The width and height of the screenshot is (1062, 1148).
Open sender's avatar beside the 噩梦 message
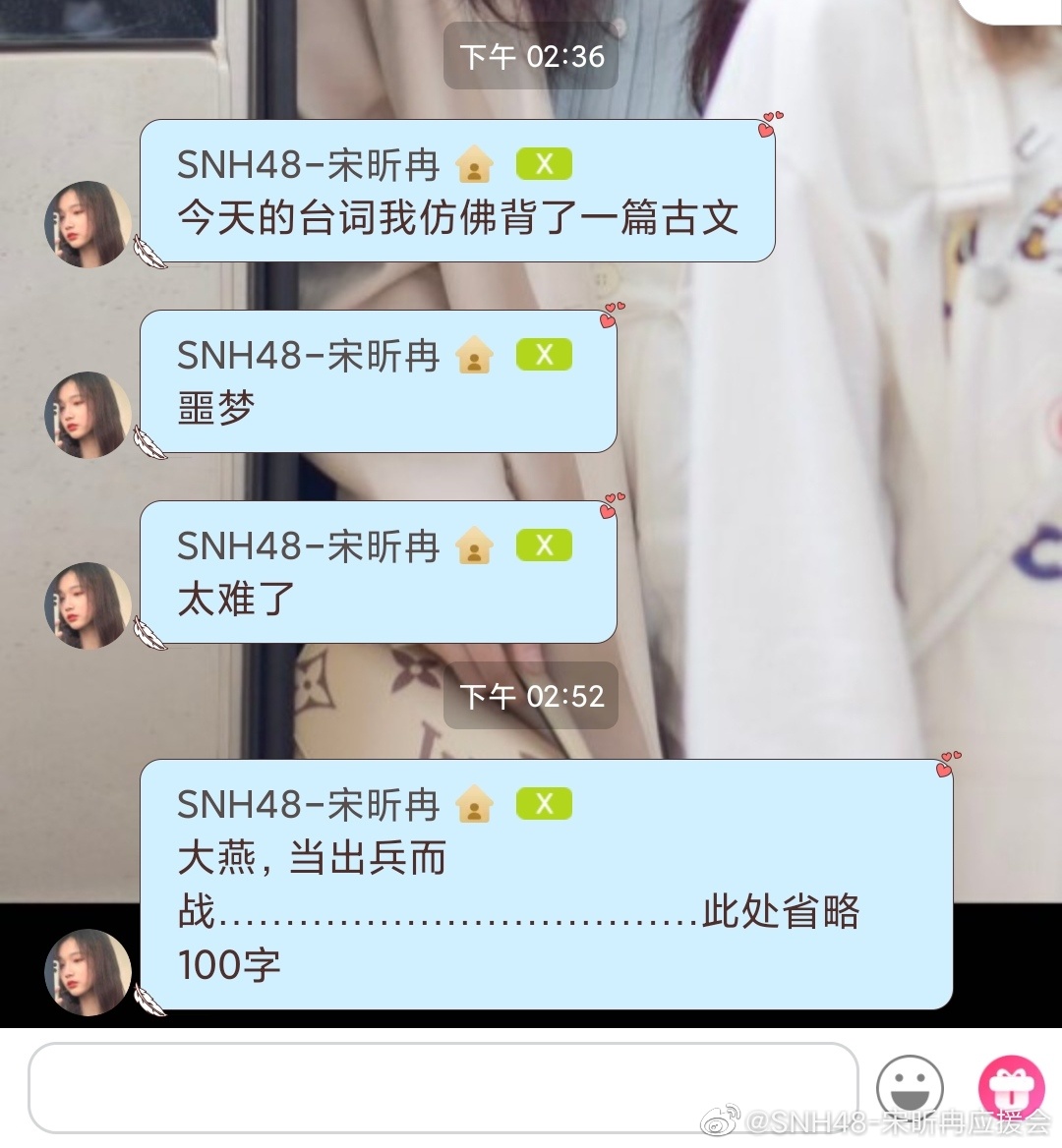(x=88, y=415)
